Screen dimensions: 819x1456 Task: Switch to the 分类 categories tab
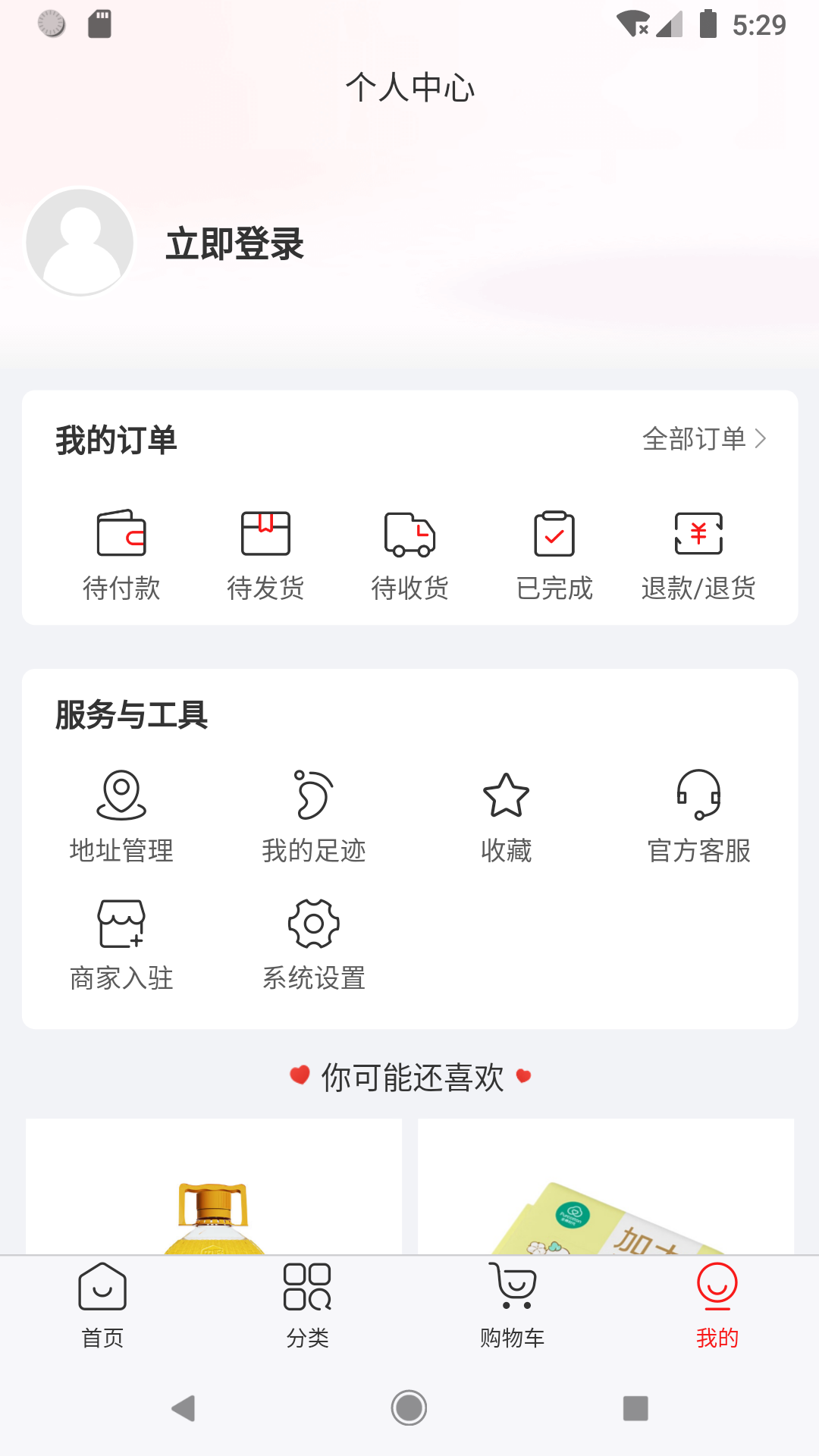307,1306
